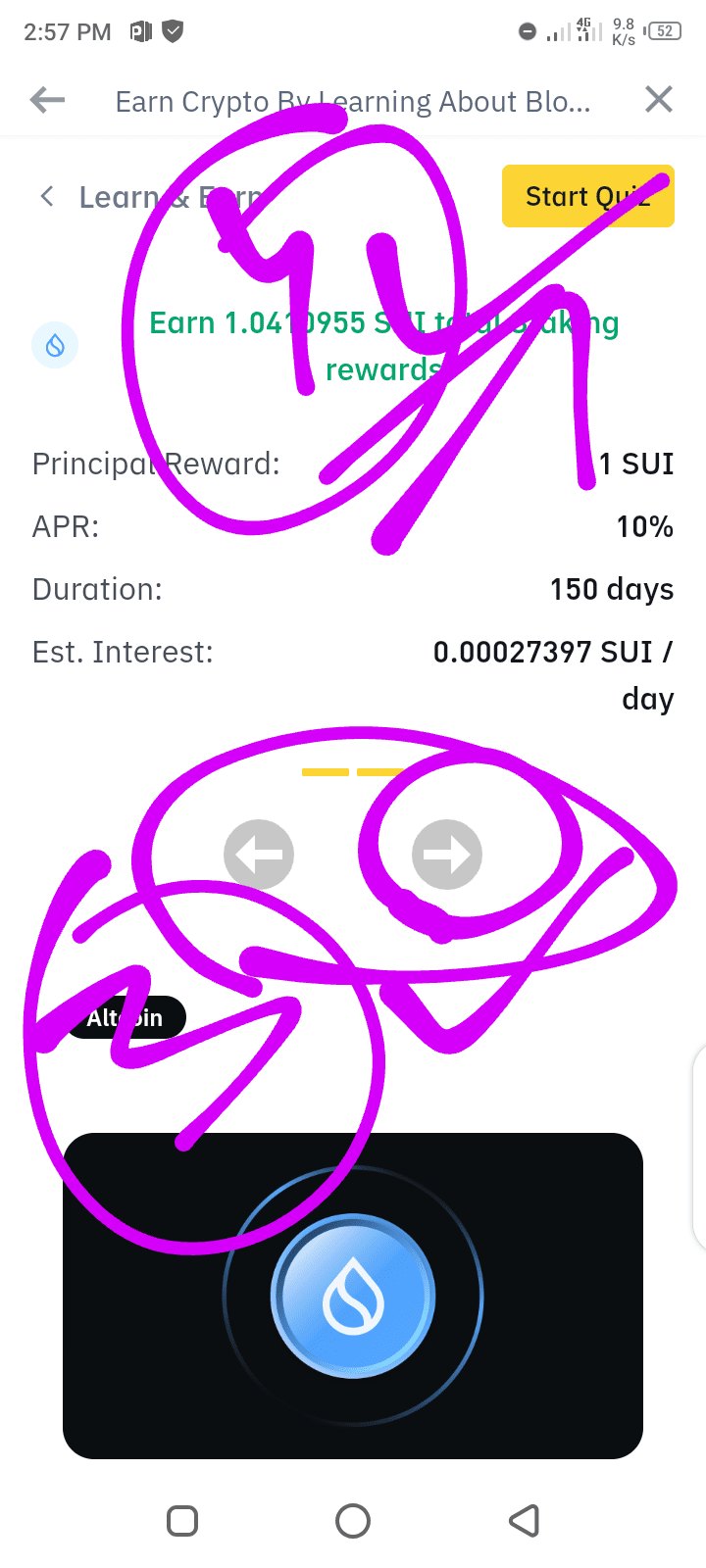Viewport: 706px width, 1568px height.
Task: Select the Altcoin tag
Action: pyautogui.click(x=126, y=1018)
